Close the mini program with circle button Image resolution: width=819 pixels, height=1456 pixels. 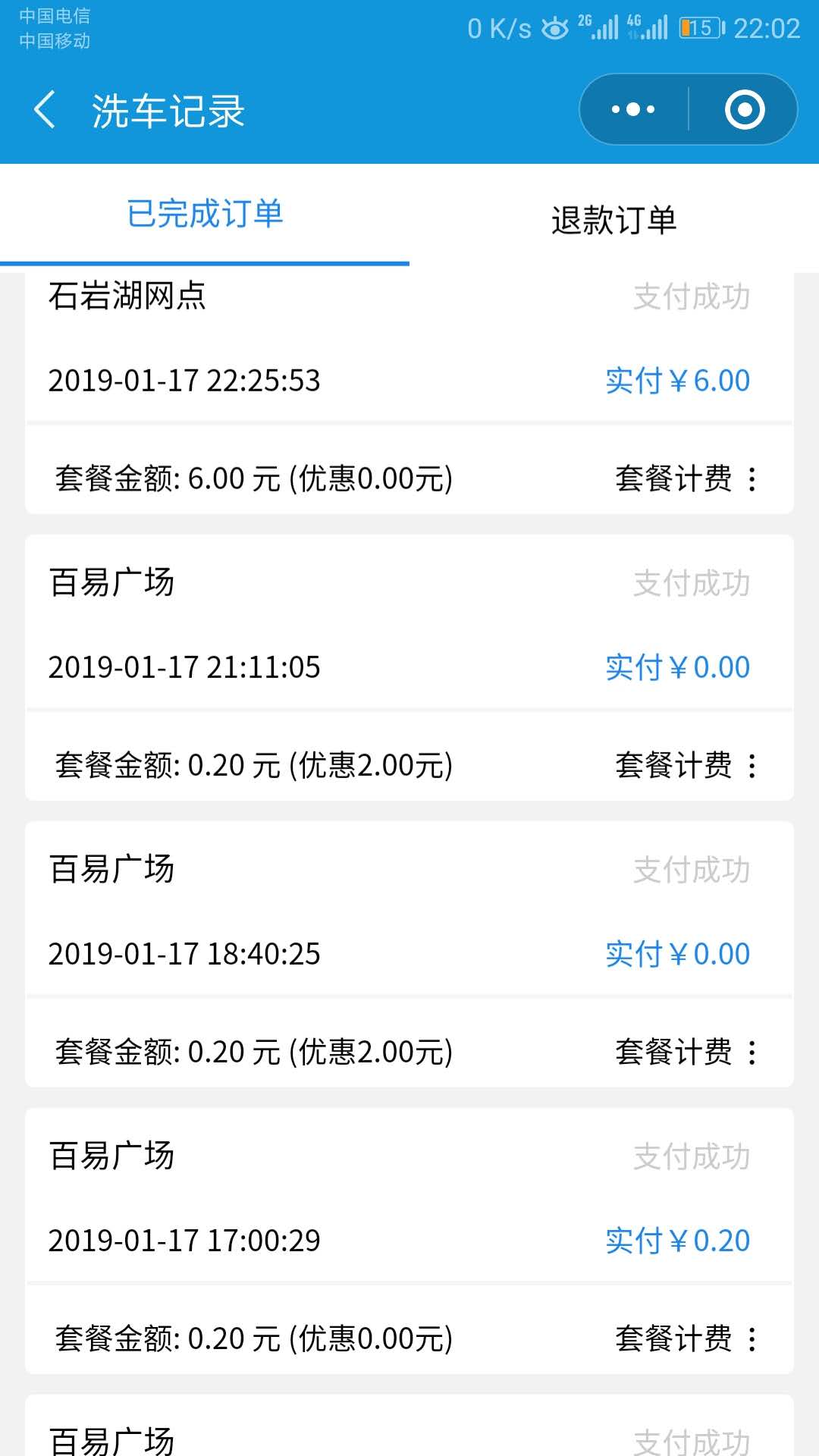(745, 110)
